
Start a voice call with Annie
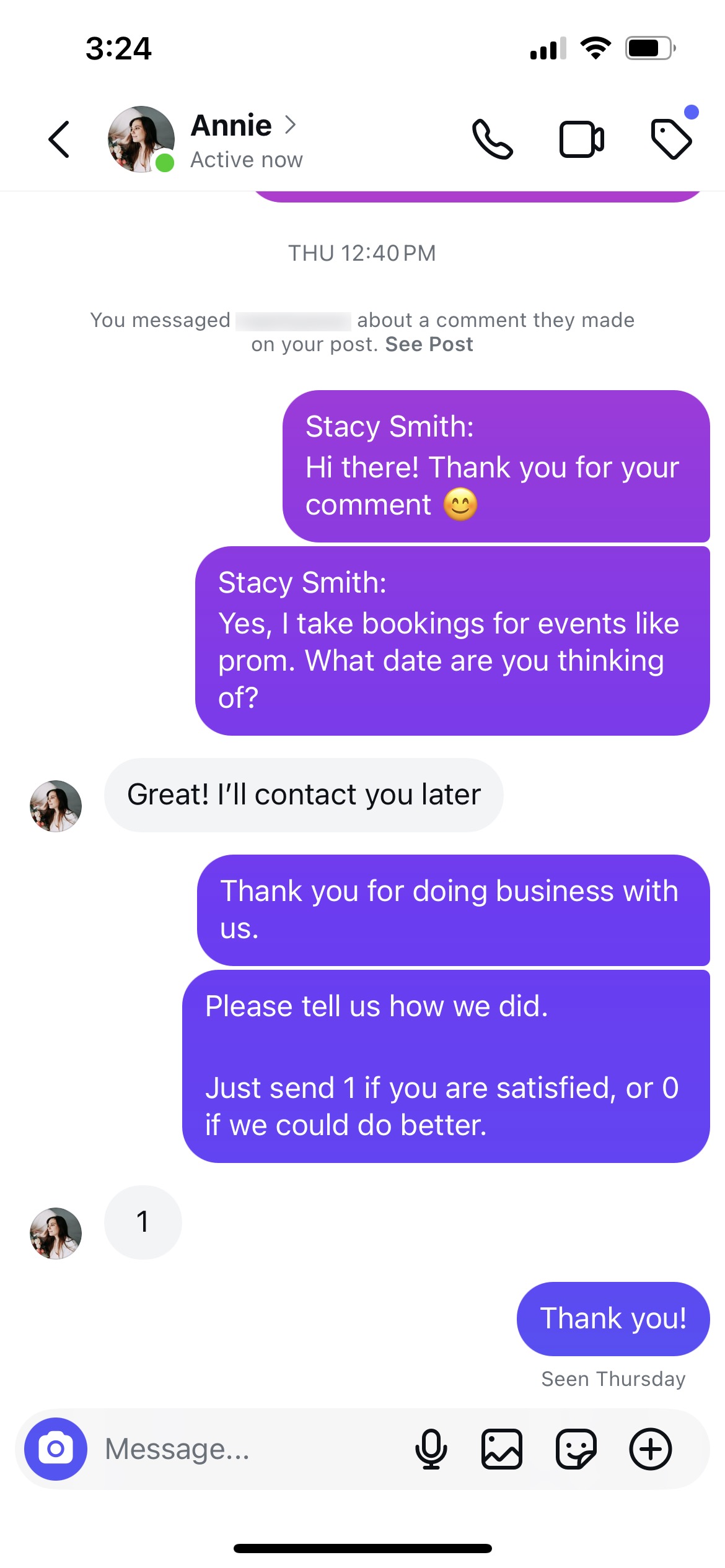coord(493,139)
